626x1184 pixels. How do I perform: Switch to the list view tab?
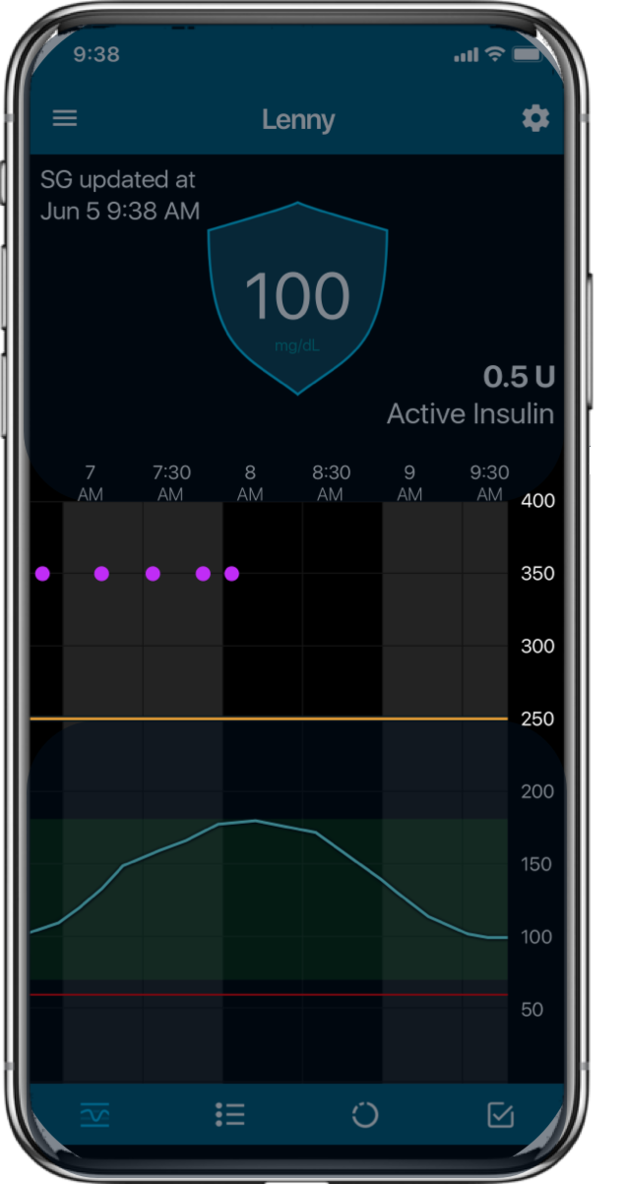click(x=230, y=1114)
